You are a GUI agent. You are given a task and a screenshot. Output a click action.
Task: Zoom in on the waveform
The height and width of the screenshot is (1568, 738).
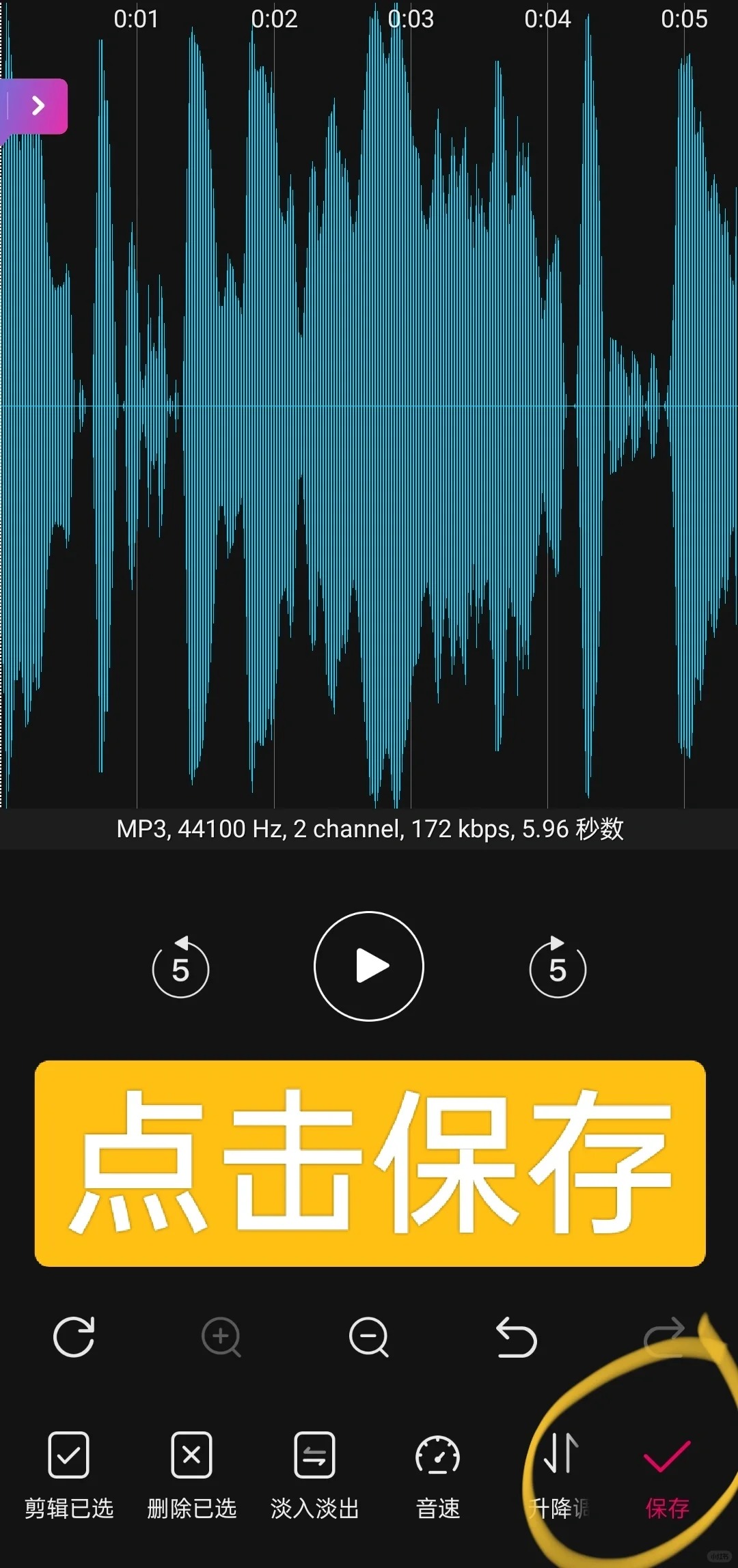click(x=221, y=1336)
